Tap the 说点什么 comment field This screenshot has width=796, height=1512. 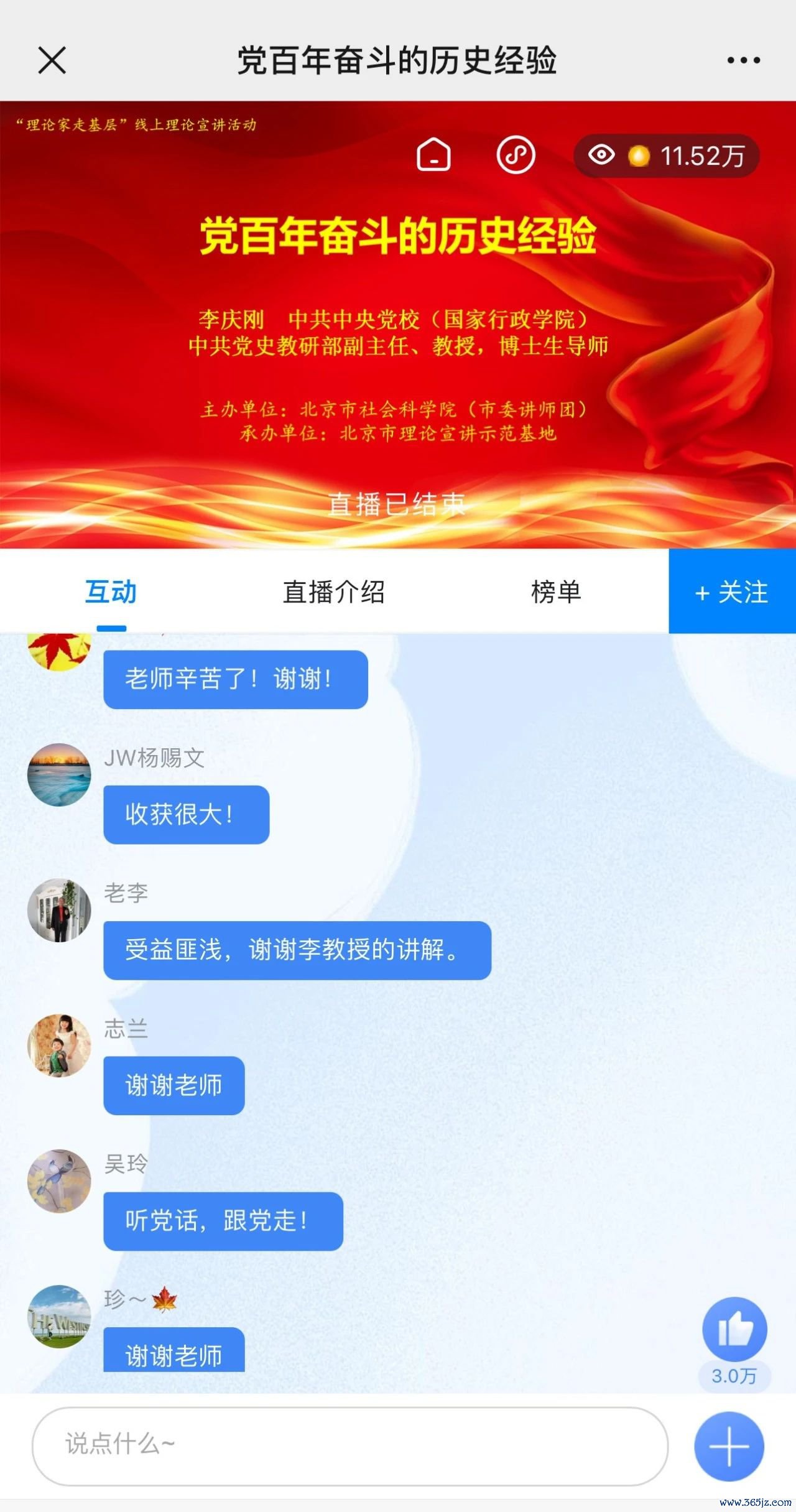349,1445
